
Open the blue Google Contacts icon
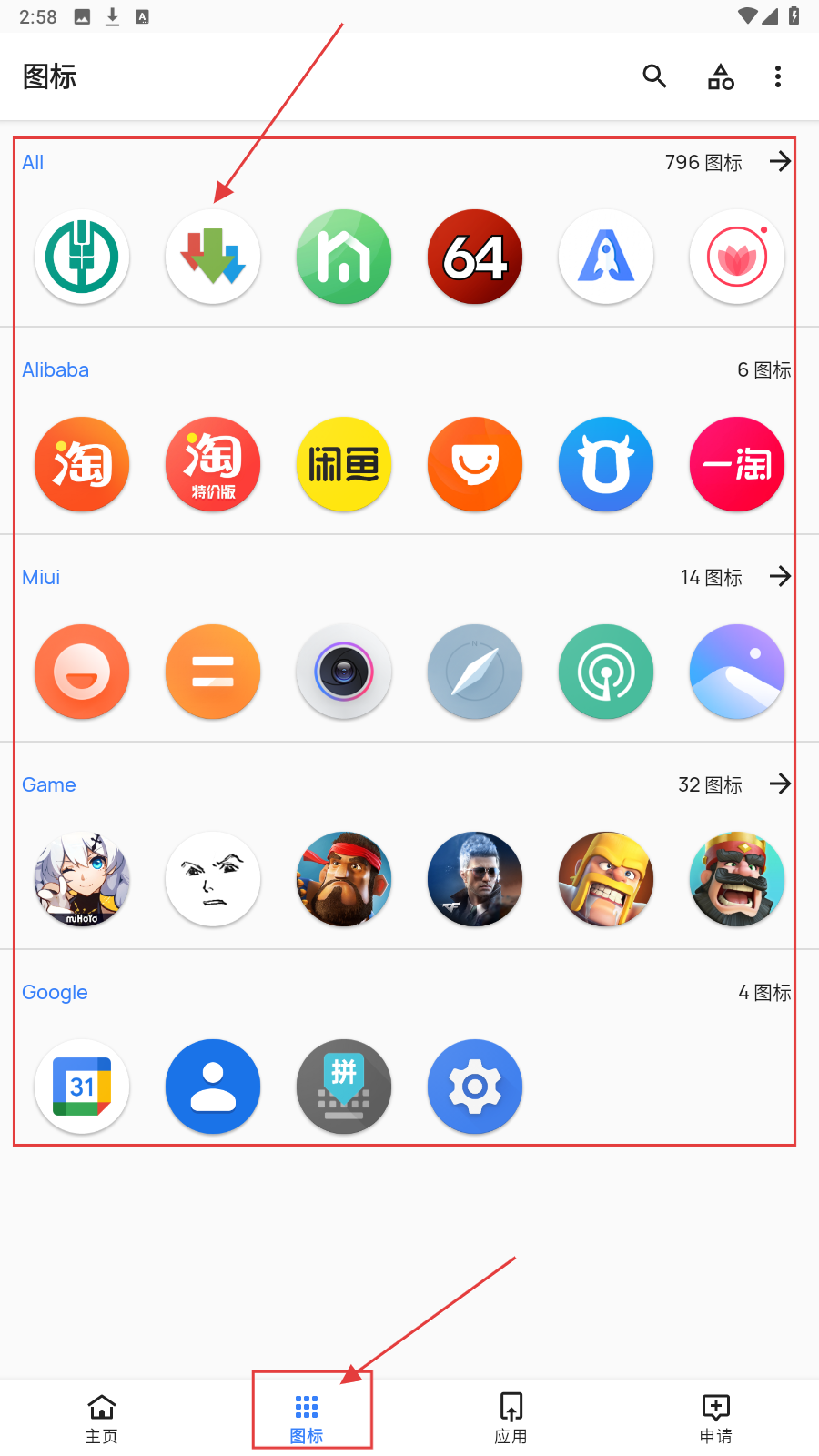click(213, 1087)
